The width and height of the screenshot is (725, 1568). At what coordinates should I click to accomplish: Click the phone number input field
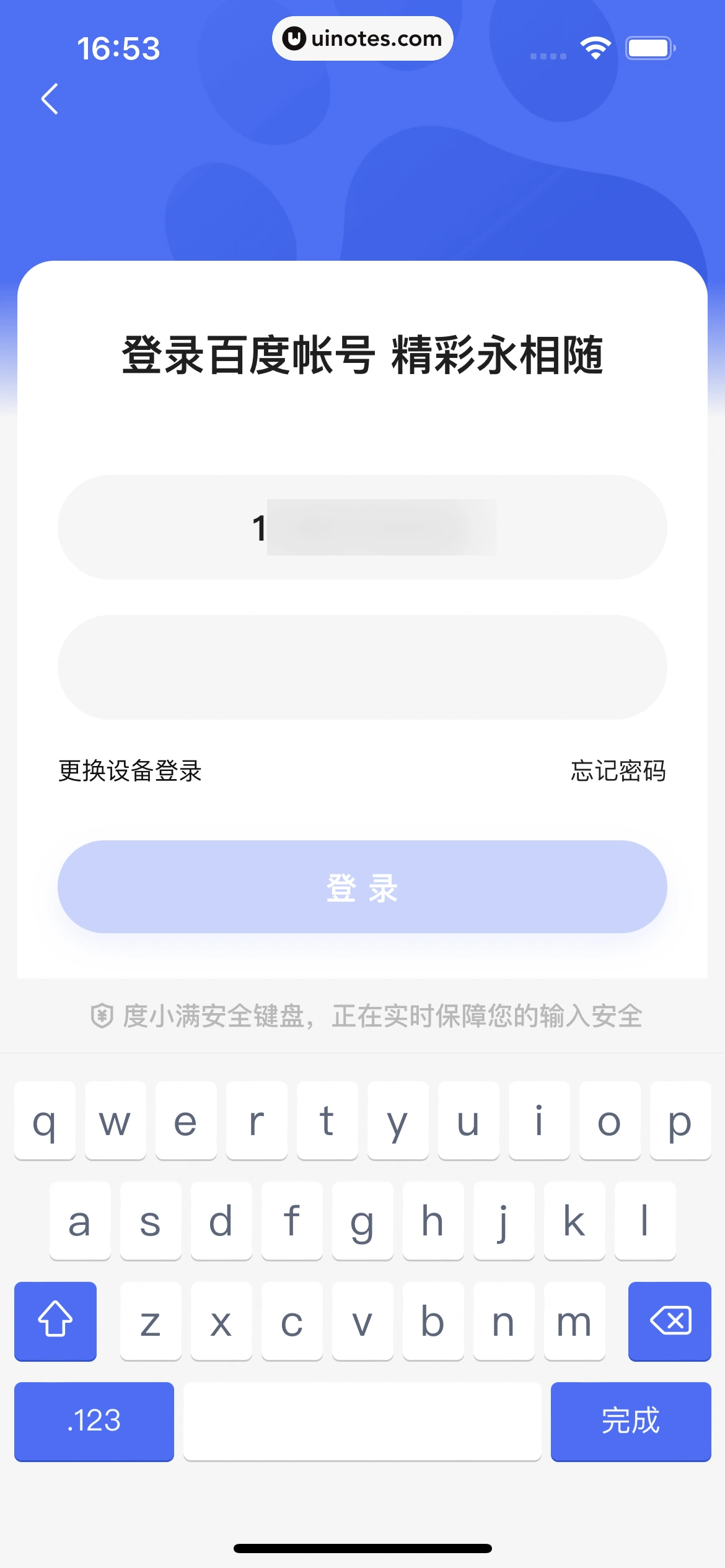coord(362,526)
